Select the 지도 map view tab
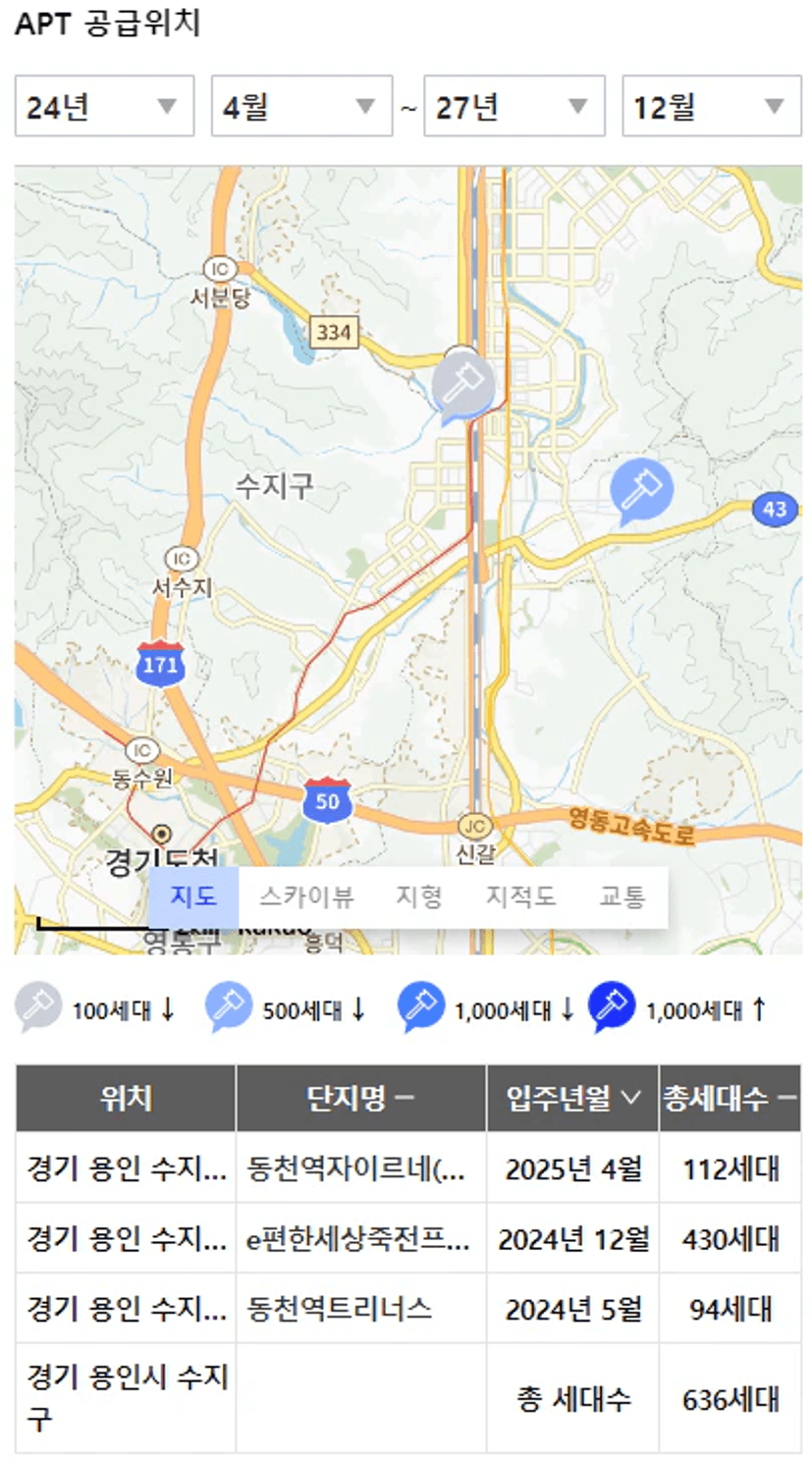This screenshot has height=1464, width=812. [193, 896]
